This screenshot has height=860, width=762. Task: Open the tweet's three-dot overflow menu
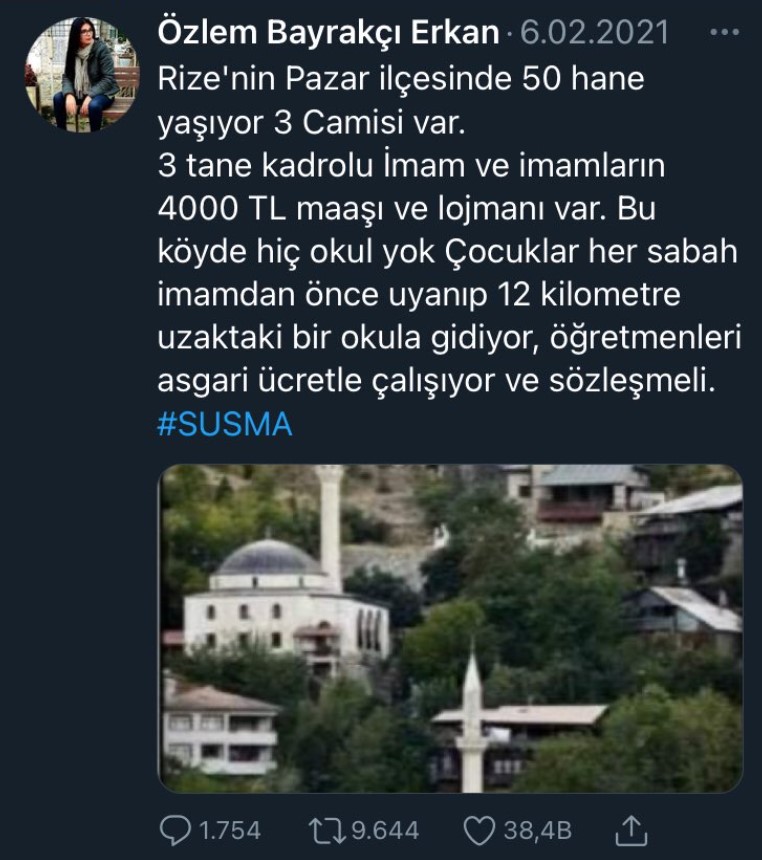723,33
